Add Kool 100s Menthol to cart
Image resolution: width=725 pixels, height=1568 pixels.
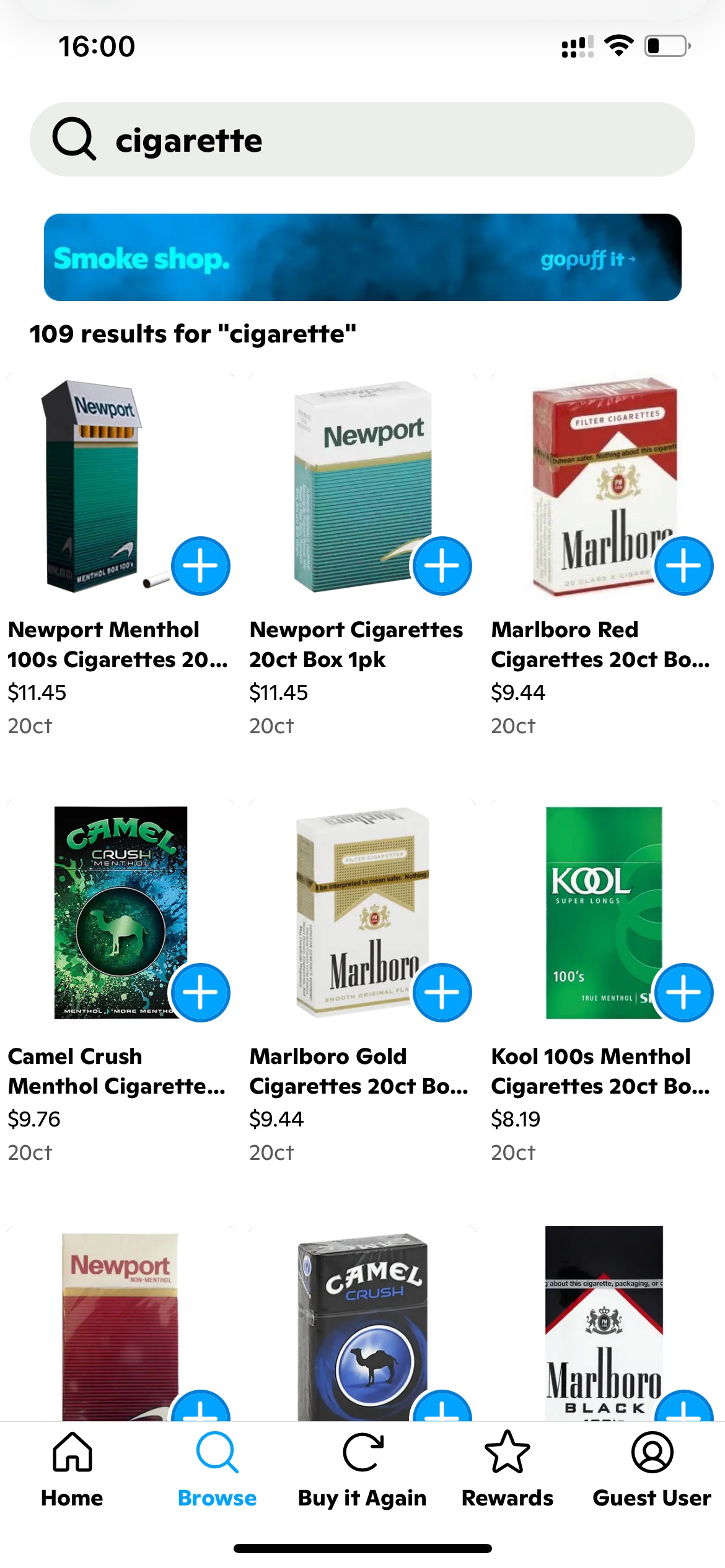click(x=684, y=993)
